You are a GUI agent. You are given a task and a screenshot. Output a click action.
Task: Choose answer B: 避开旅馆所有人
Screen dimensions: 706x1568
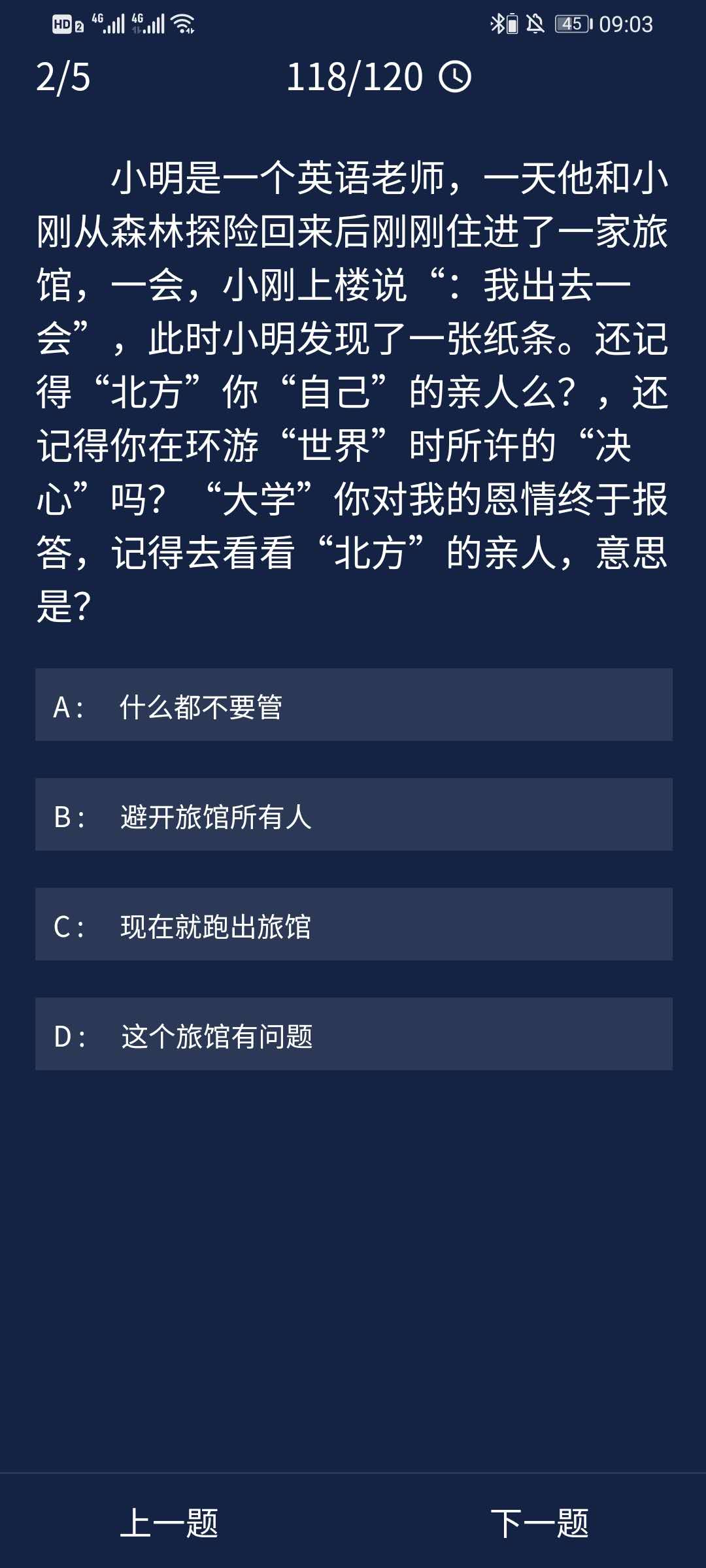point(353,815)
